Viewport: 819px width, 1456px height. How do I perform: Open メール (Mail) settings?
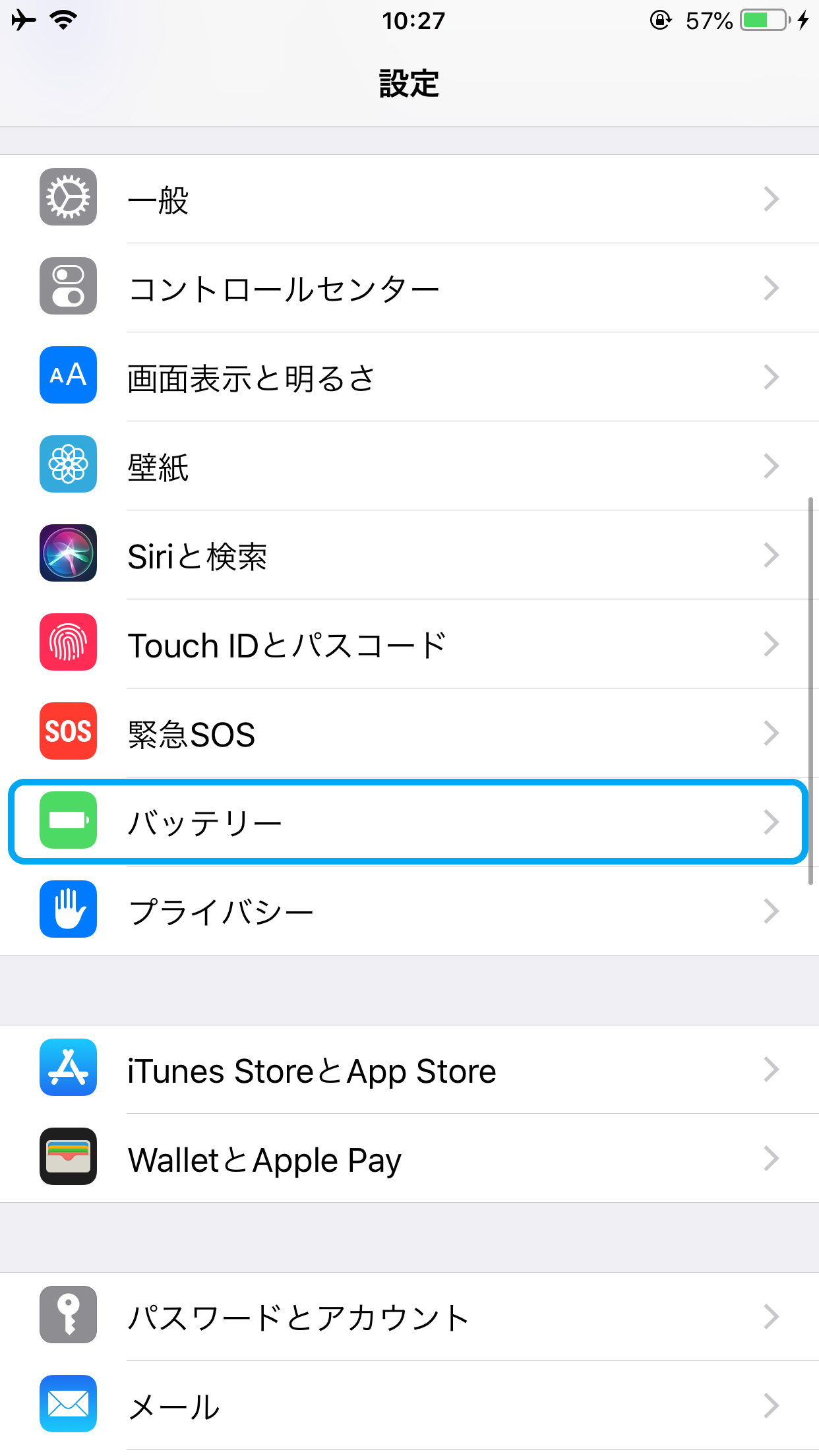coord(409,1405)
